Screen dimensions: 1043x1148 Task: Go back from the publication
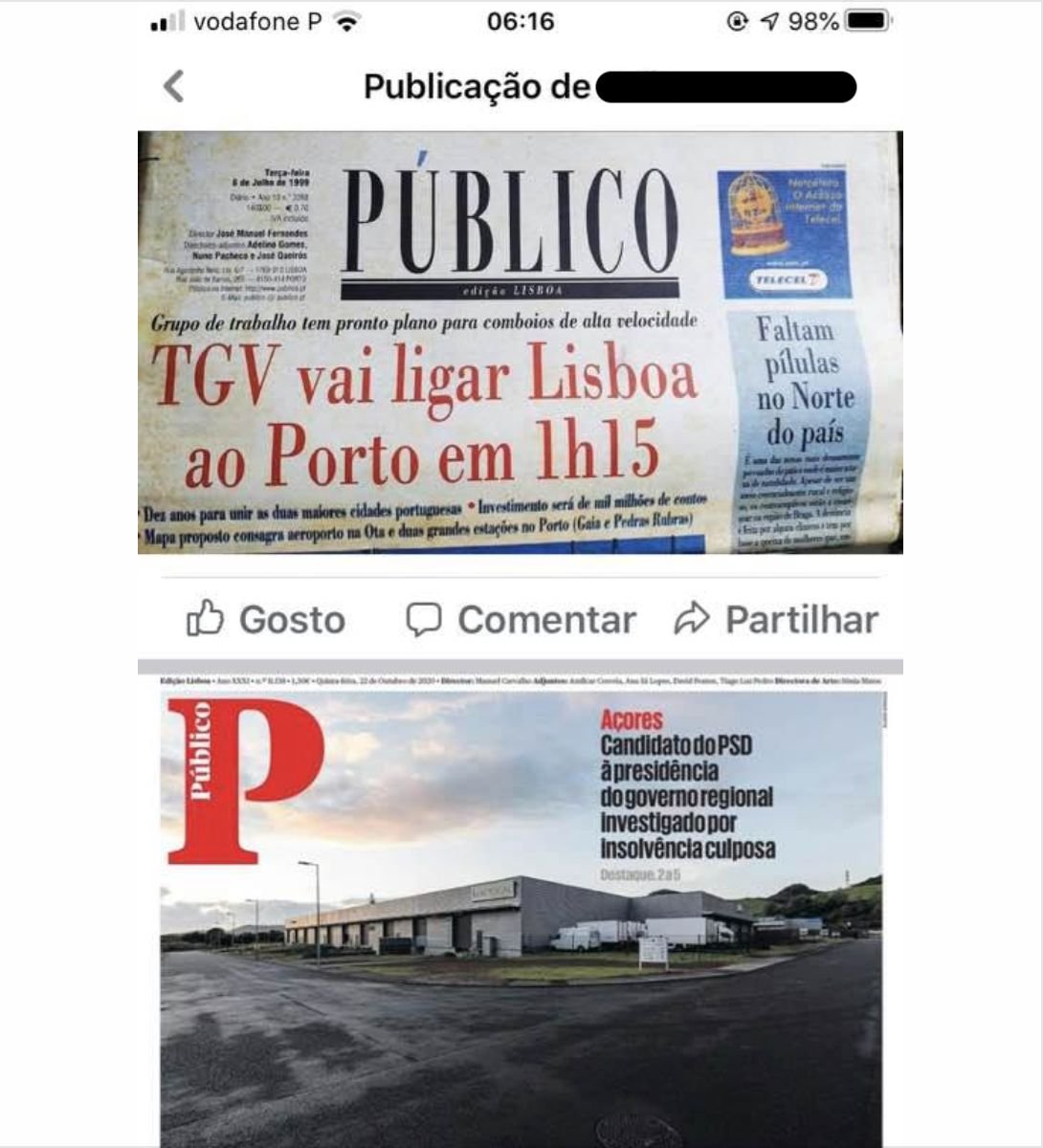click(173, 86)
